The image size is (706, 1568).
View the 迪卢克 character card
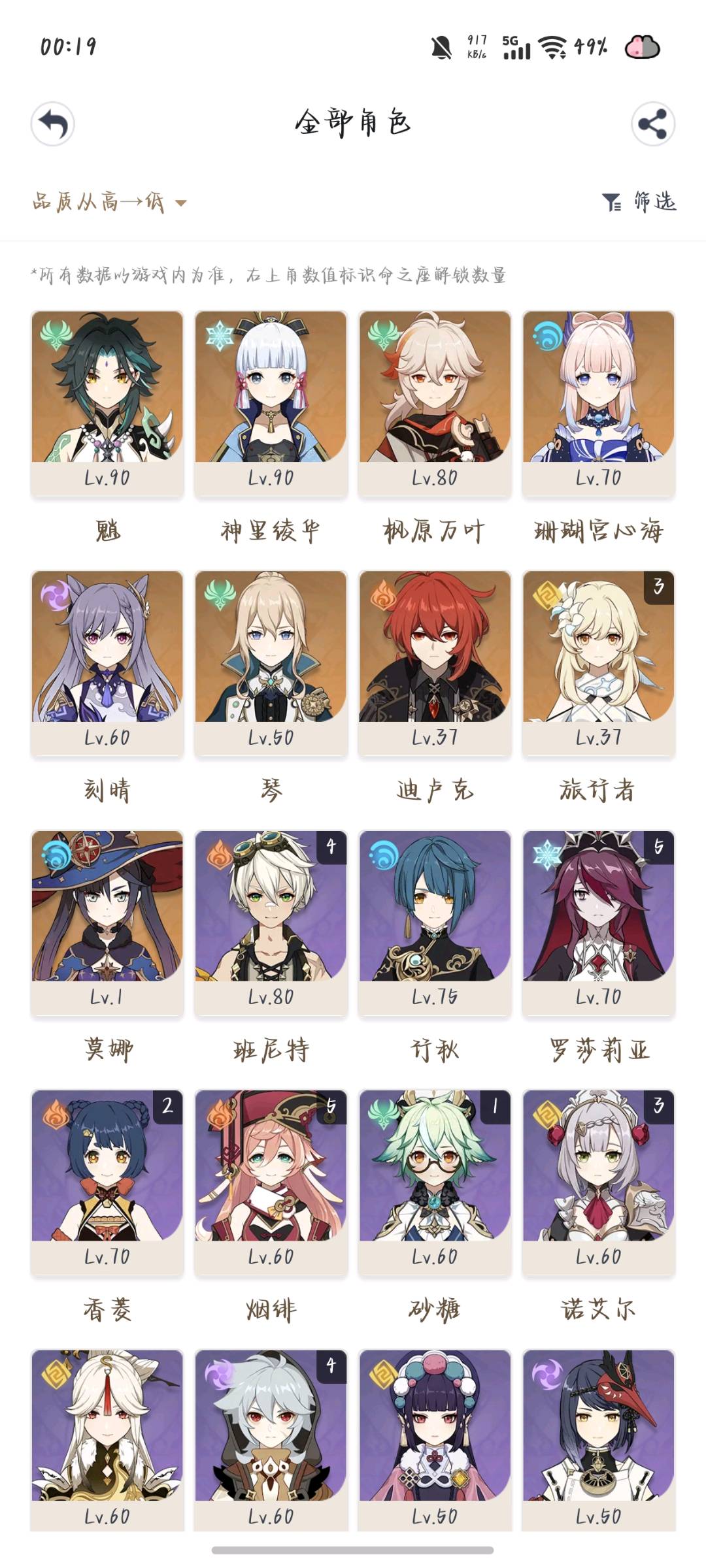coord(435,662)
